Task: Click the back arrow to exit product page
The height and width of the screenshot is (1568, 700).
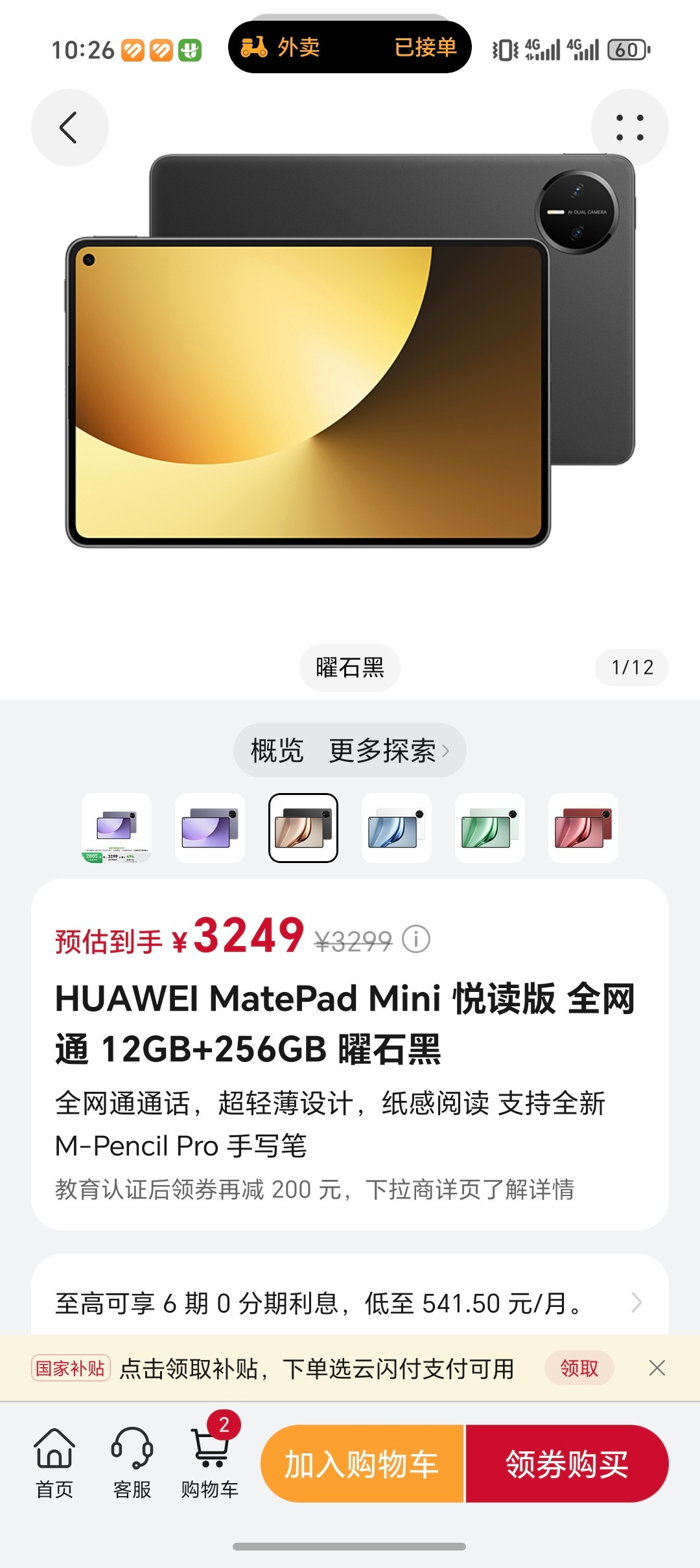Action: pos(69,127)
